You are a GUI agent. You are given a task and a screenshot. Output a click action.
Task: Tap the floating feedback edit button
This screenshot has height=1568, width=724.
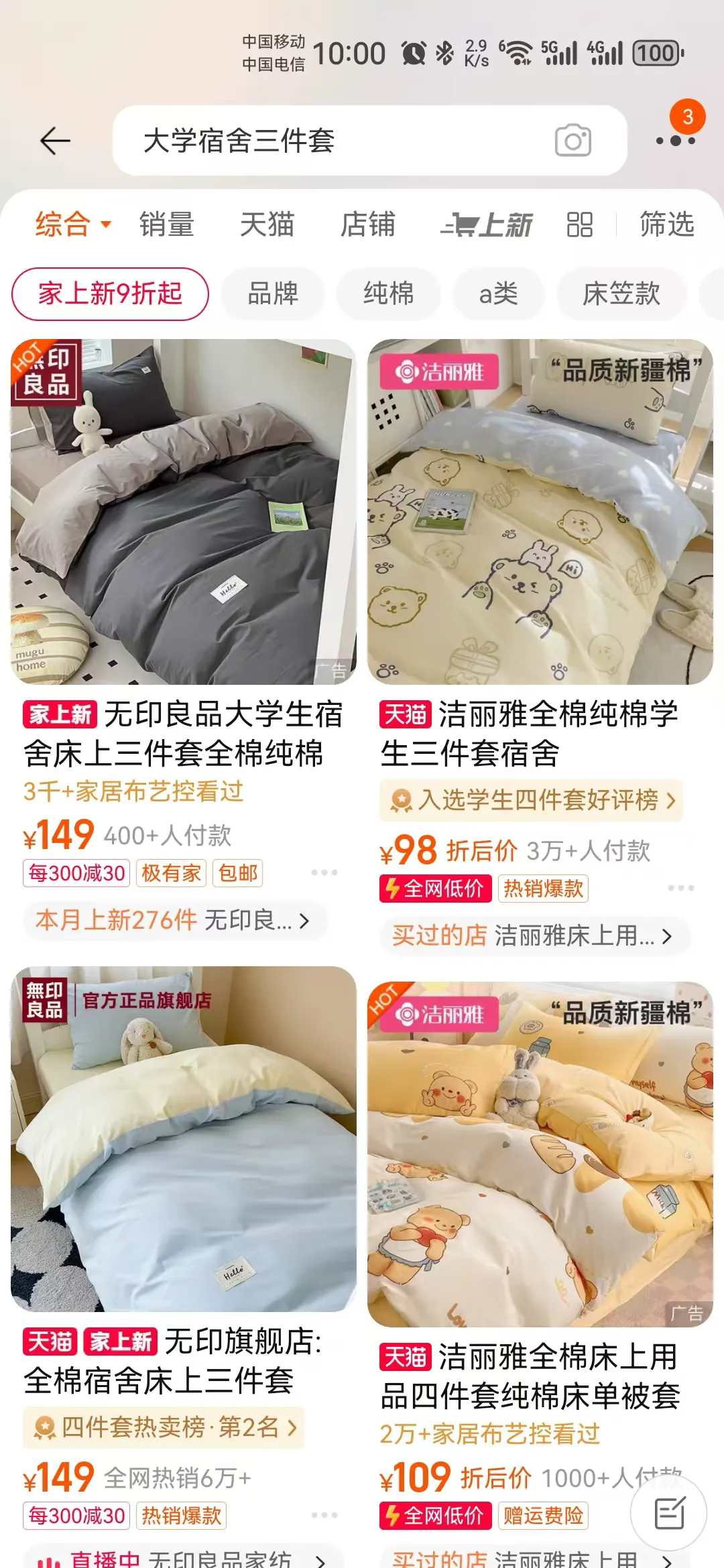click(x=668, y=1513)
